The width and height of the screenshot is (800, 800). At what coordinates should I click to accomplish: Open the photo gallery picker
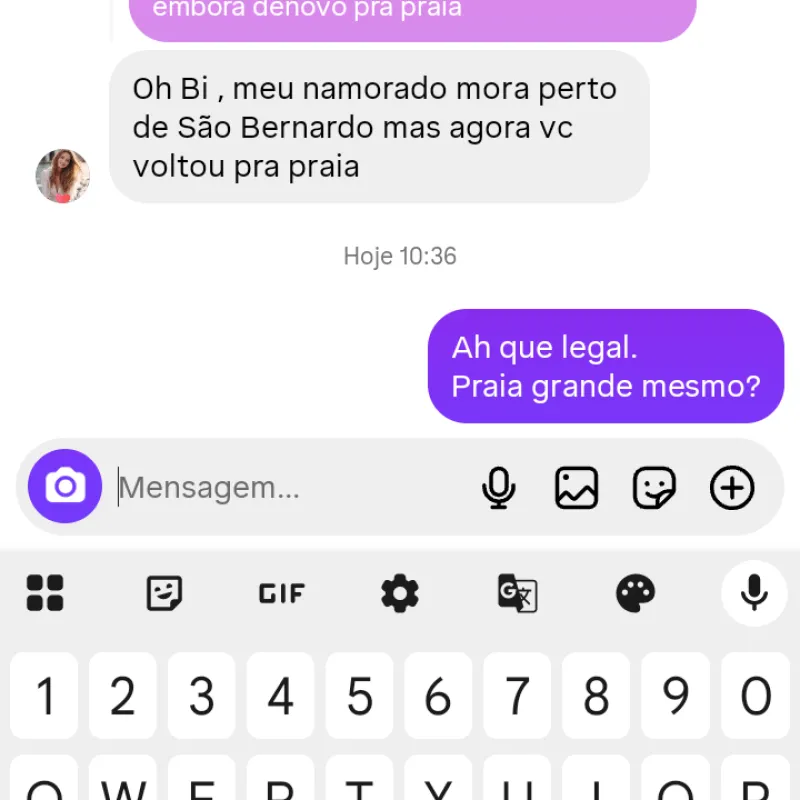pyautogui.click(x=577, y=488)
